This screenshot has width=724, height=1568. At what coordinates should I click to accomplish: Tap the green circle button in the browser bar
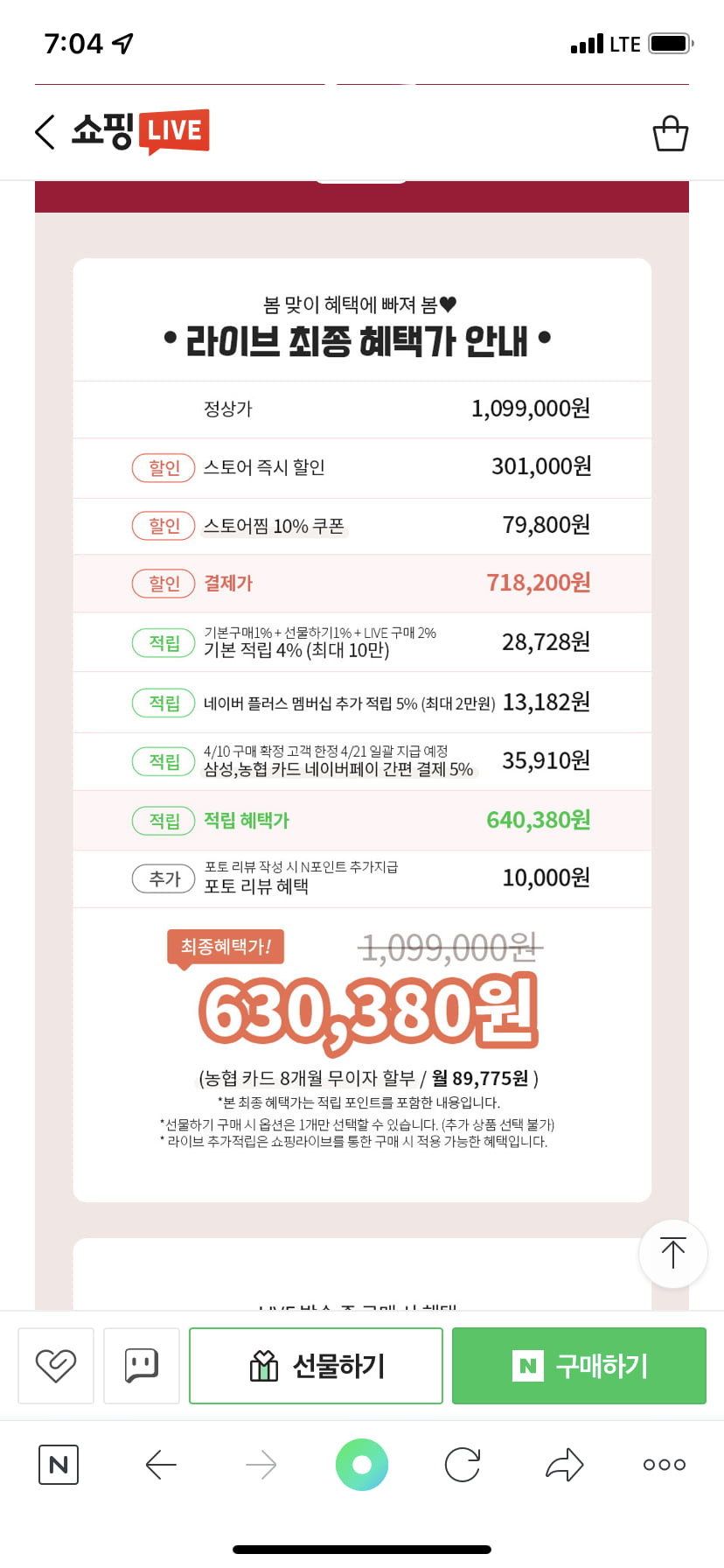[x=362, y=1464]
